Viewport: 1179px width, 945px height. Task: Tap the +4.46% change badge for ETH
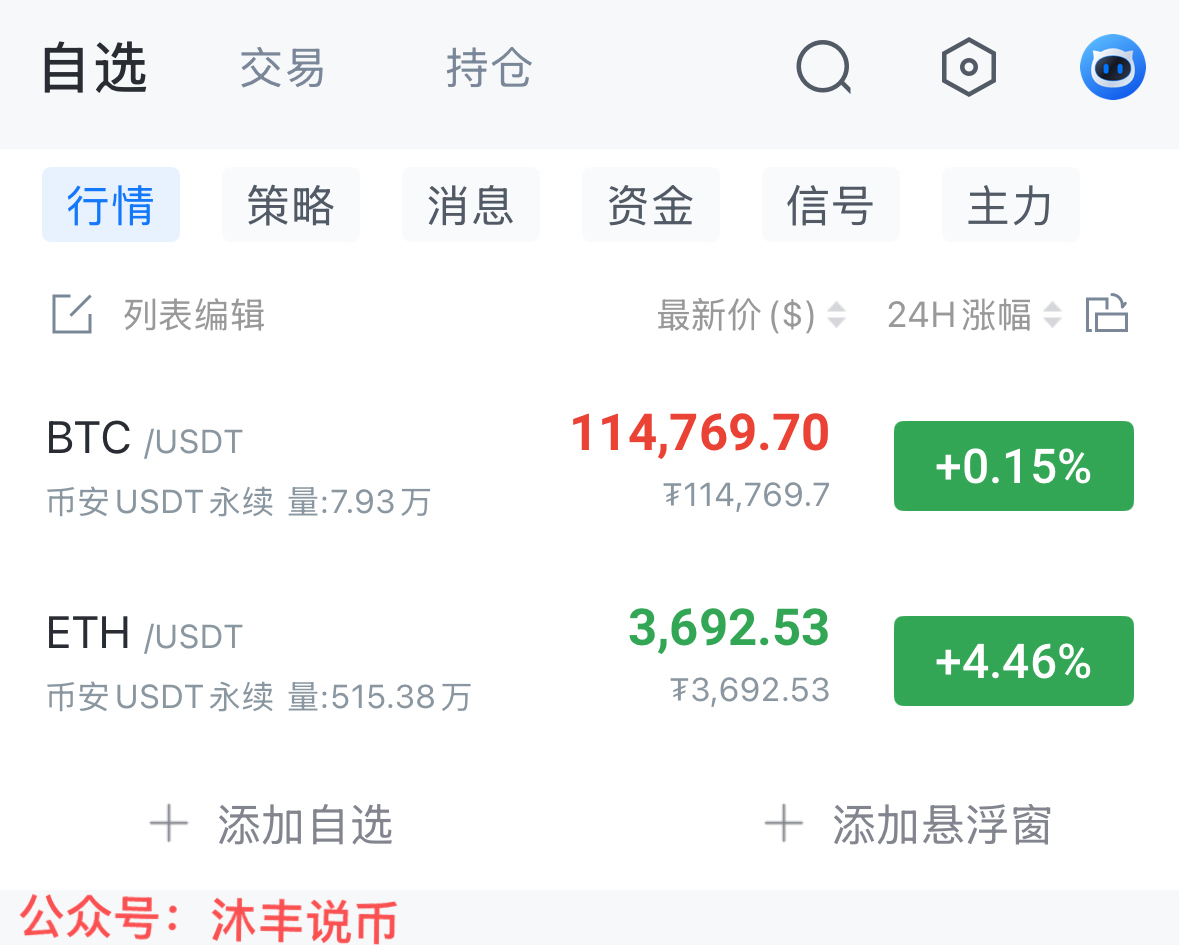click(1013, 661)
